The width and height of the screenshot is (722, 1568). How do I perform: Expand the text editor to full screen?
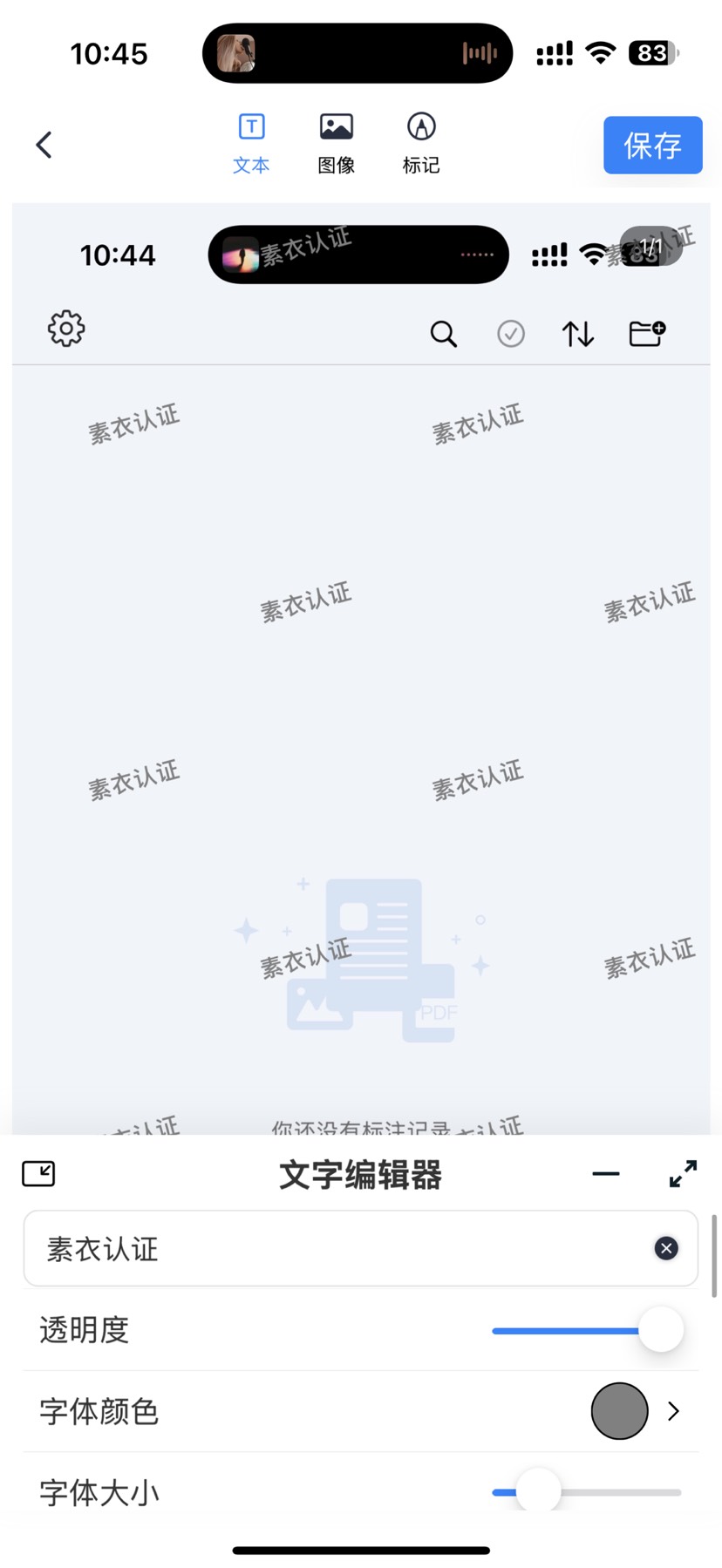tap(683, 1174)
